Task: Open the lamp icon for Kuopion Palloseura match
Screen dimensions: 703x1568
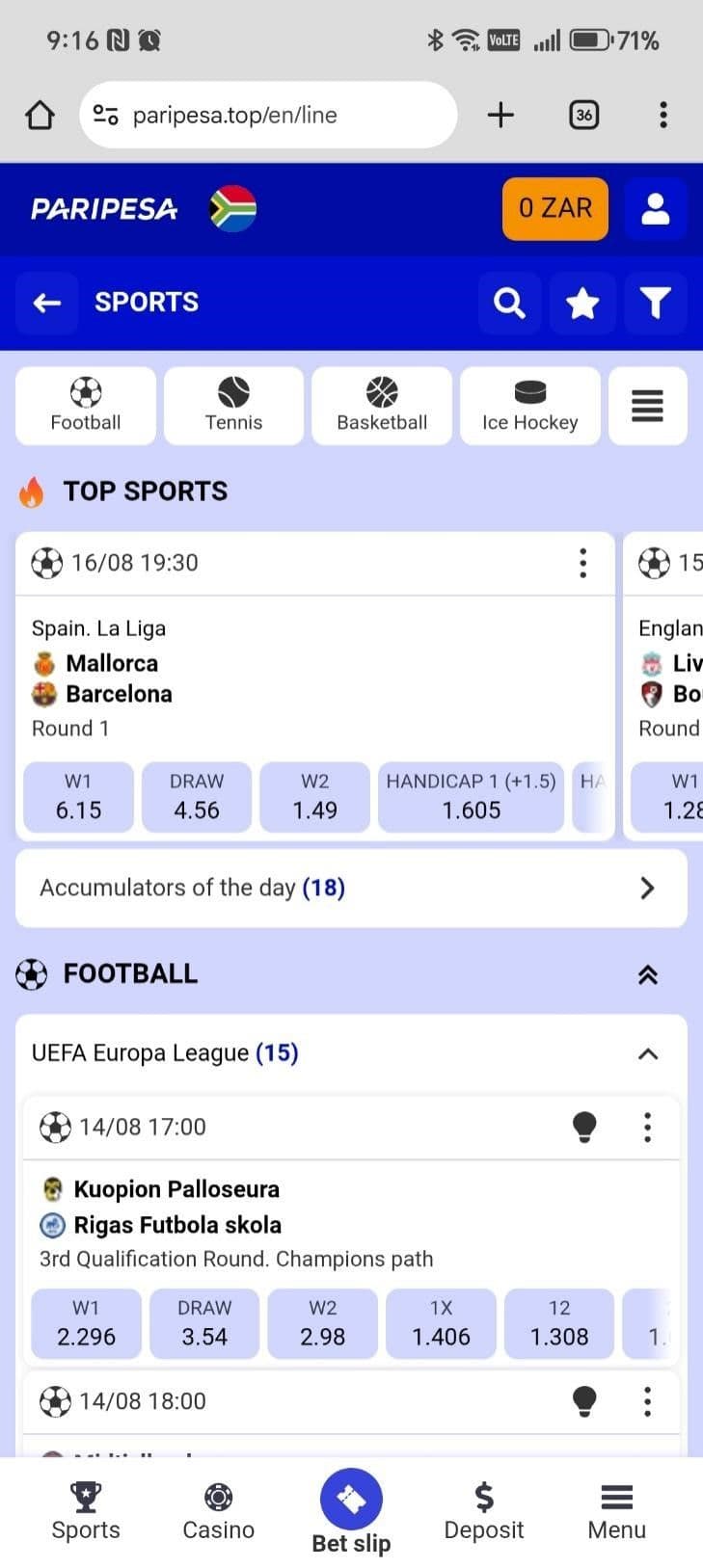Action: point(586,1127)
